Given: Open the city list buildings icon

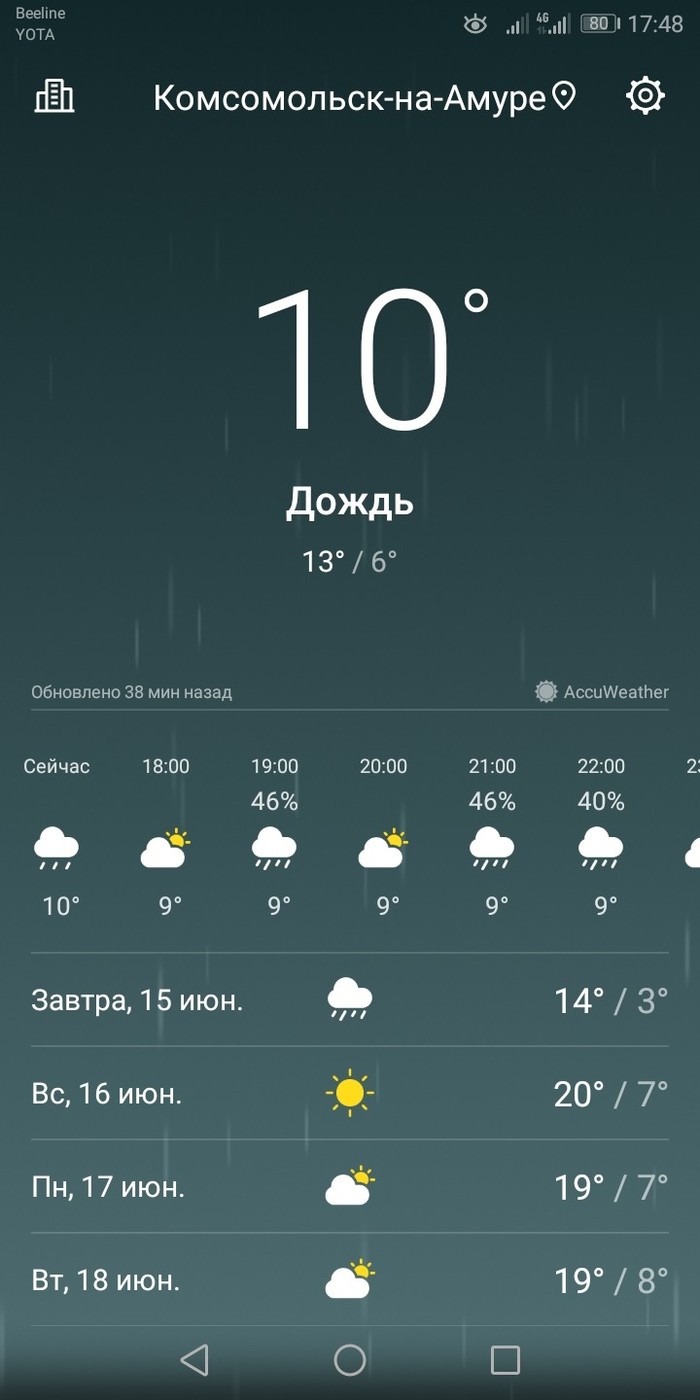Looking at the screenshot, I should point(55,96).
